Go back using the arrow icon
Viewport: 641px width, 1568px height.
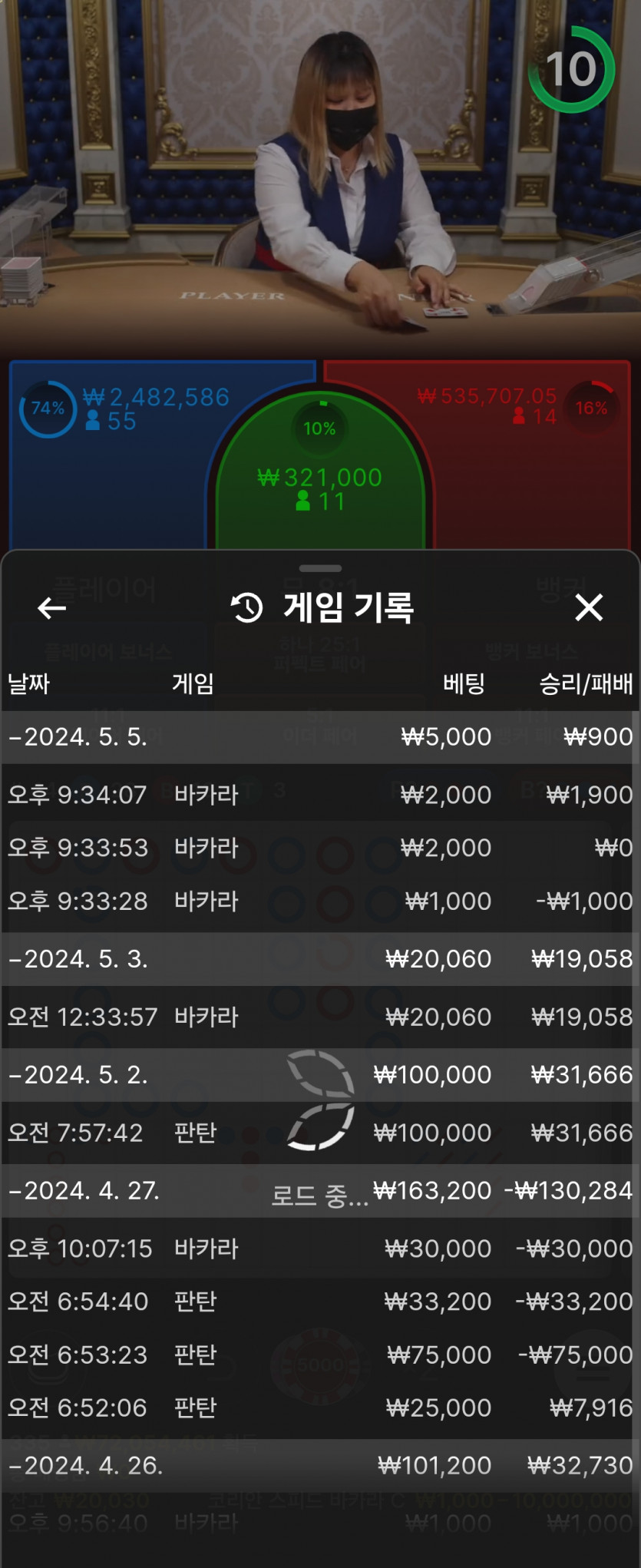coord(51,608)
